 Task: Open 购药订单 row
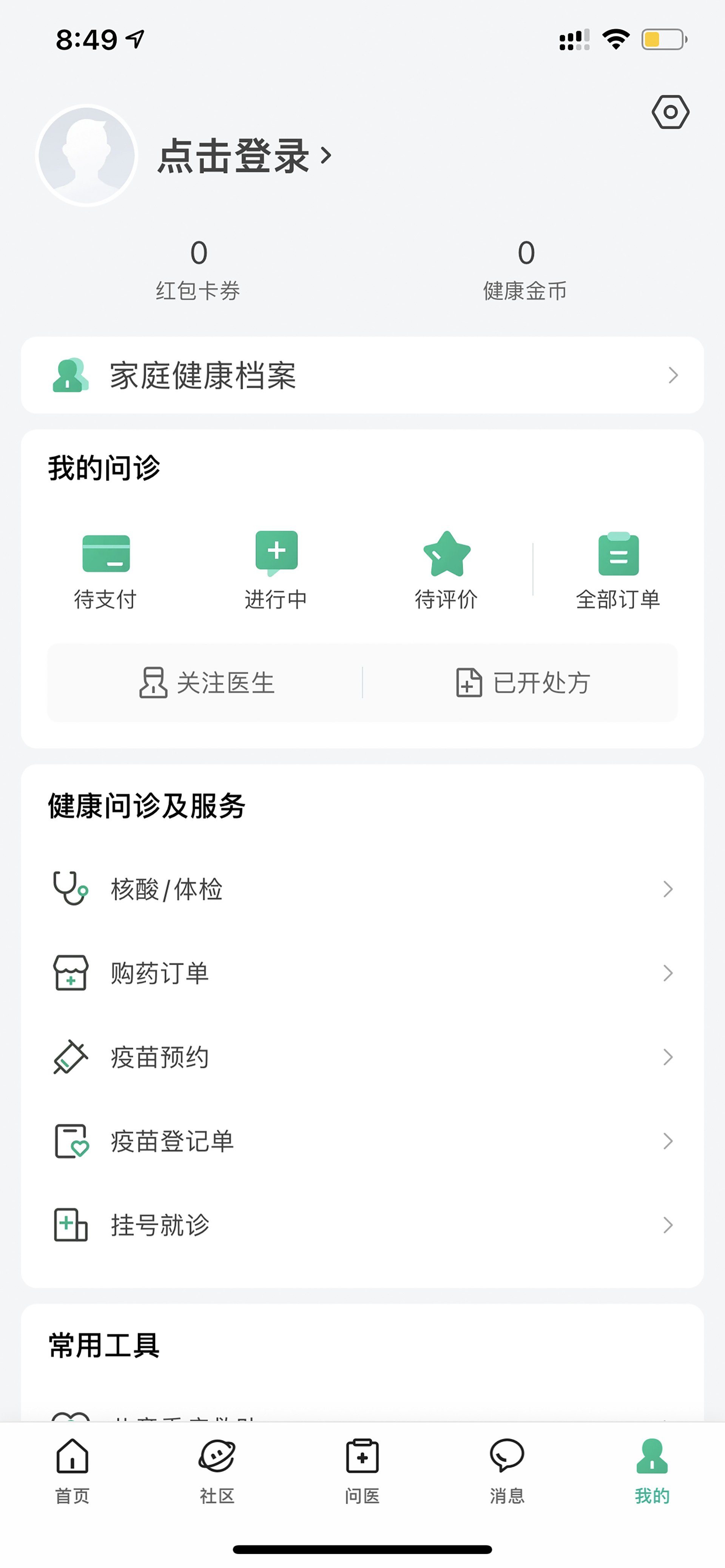coord(362,973)
